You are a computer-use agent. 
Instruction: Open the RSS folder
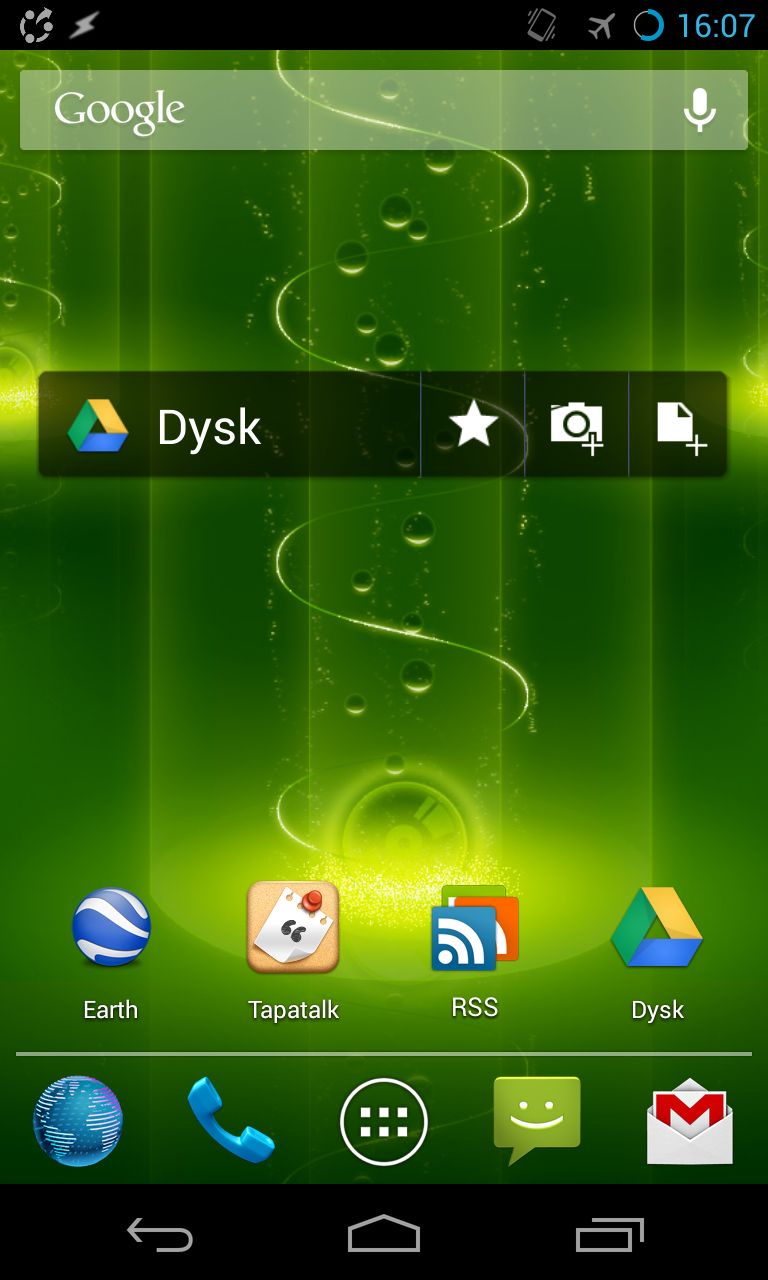click(475, 950)
